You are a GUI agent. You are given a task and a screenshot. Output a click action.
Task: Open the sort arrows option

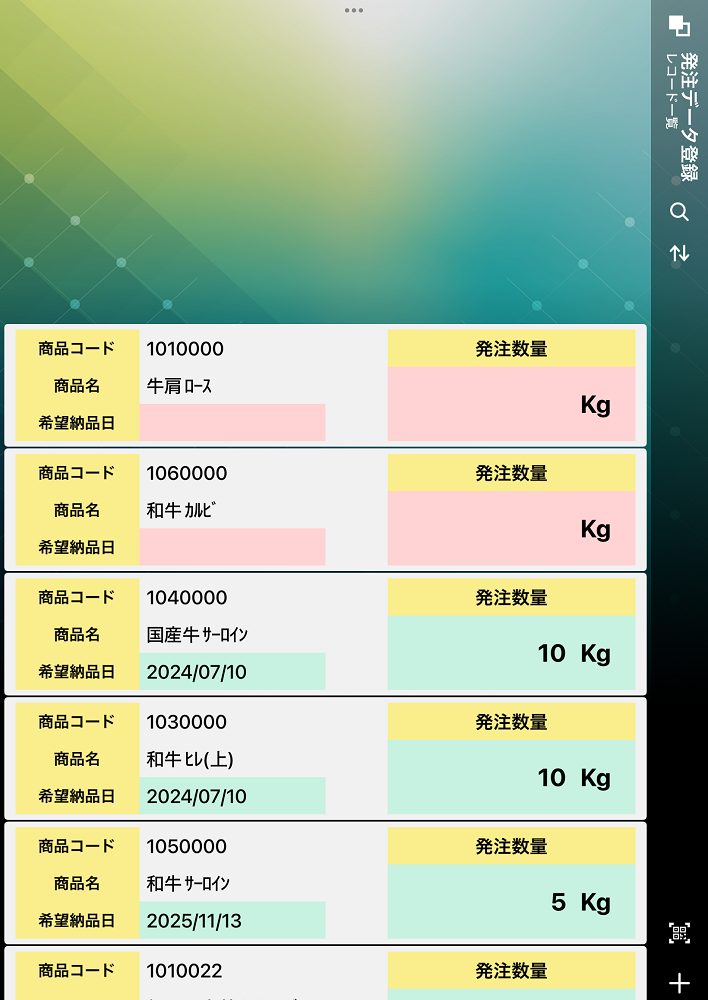(x=679, y=254)
